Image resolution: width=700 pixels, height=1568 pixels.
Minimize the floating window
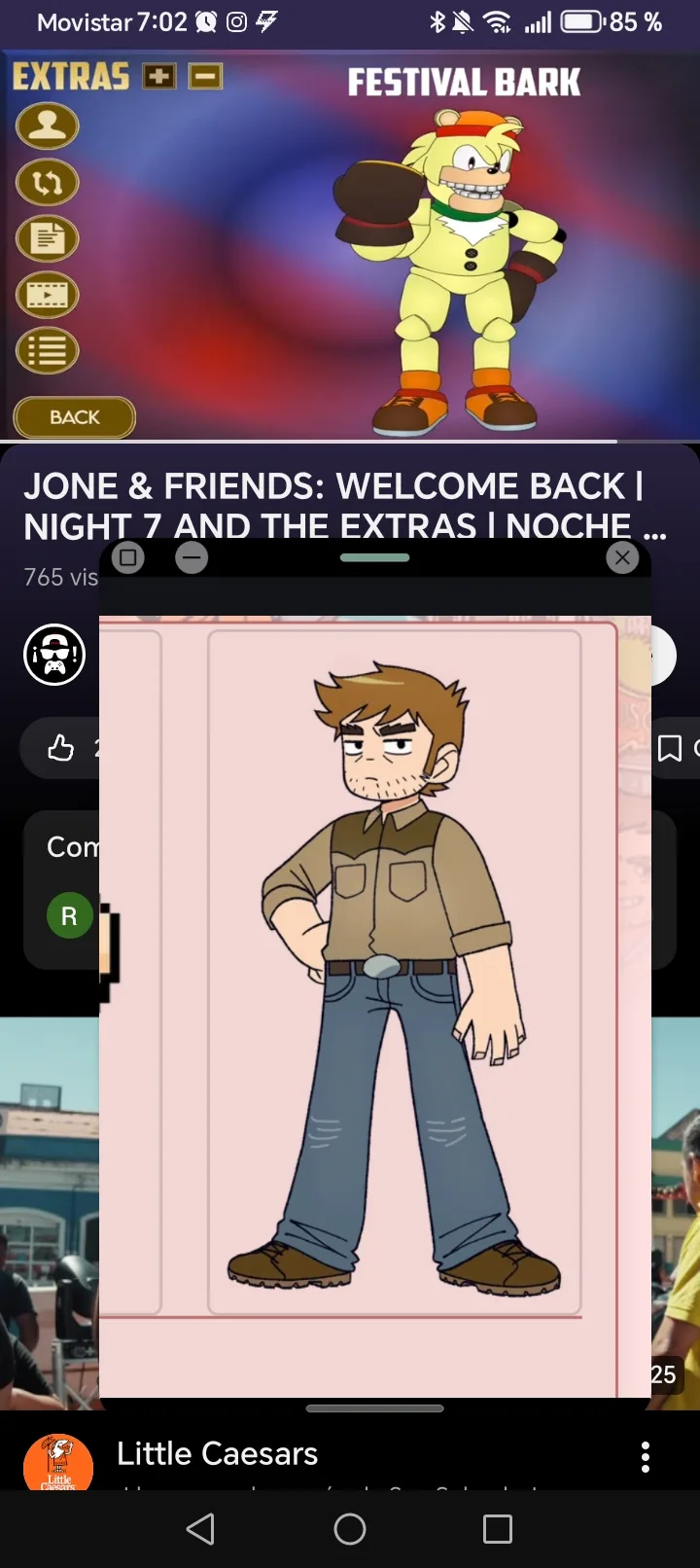[192, 557]
